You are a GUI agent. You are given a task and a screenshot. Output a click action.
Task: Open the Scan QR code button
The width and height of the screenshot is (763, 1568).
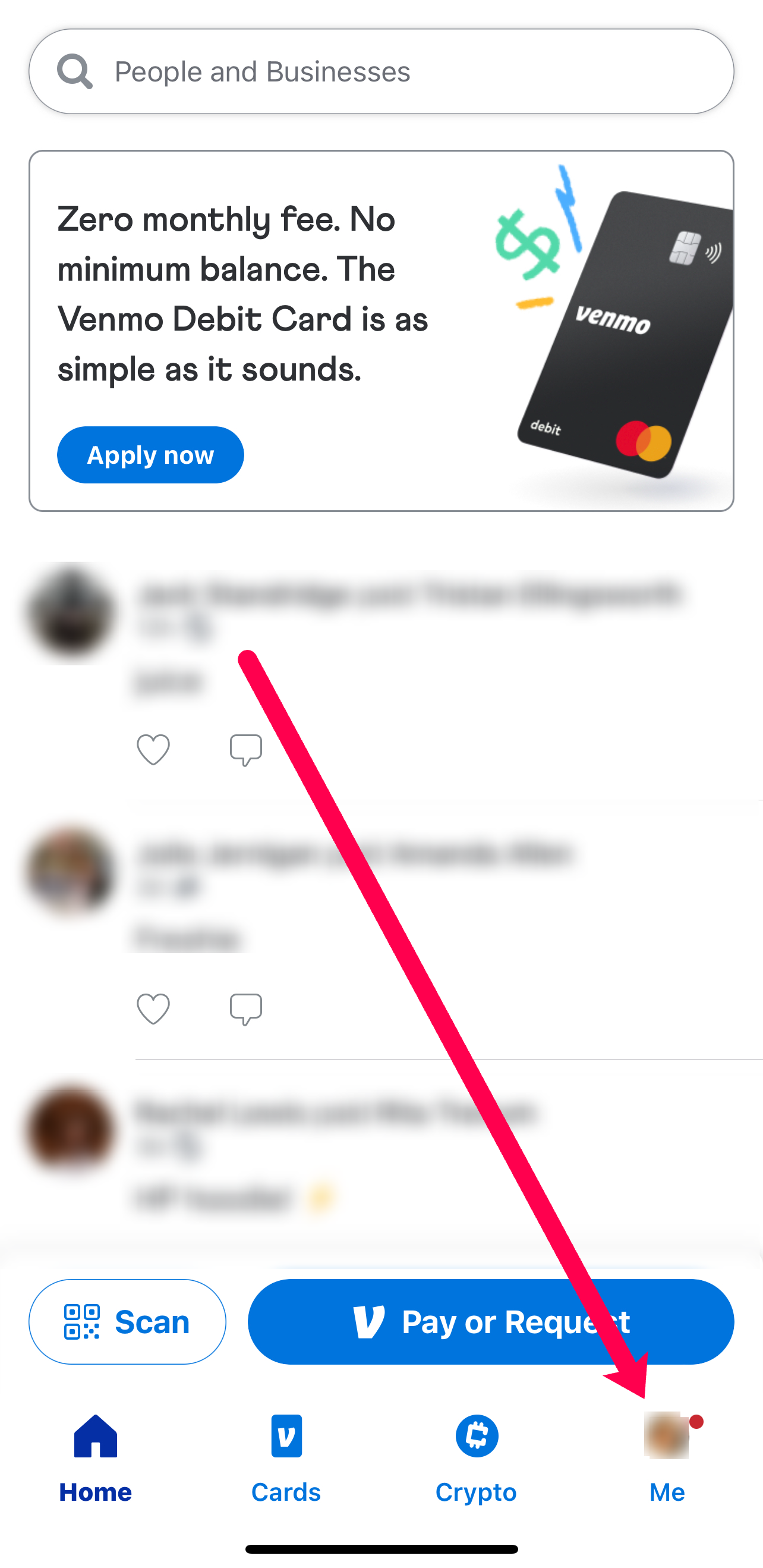127,1321
